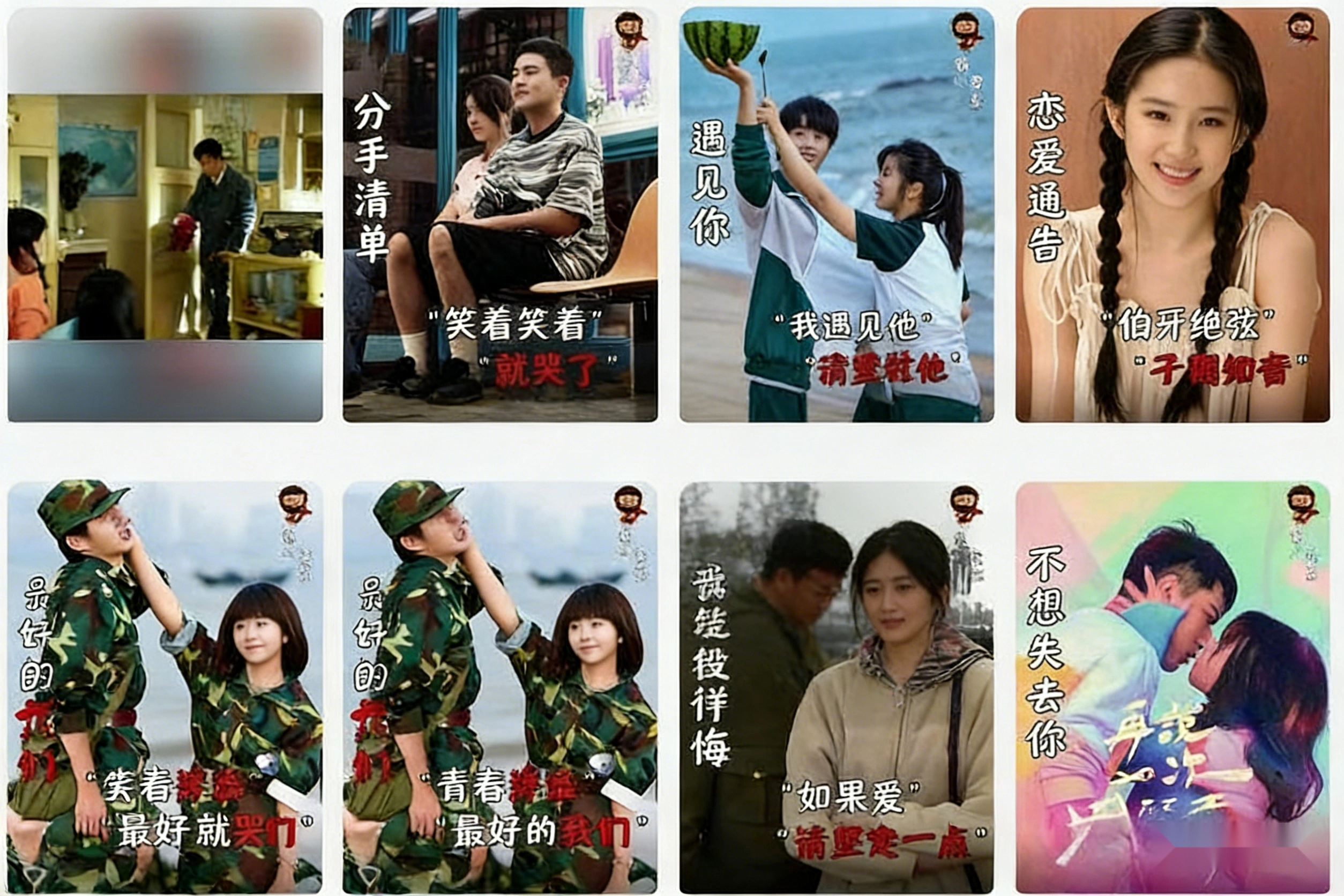Play the video captioned 如果爱

pyautogui.click(x=837, y=688)
